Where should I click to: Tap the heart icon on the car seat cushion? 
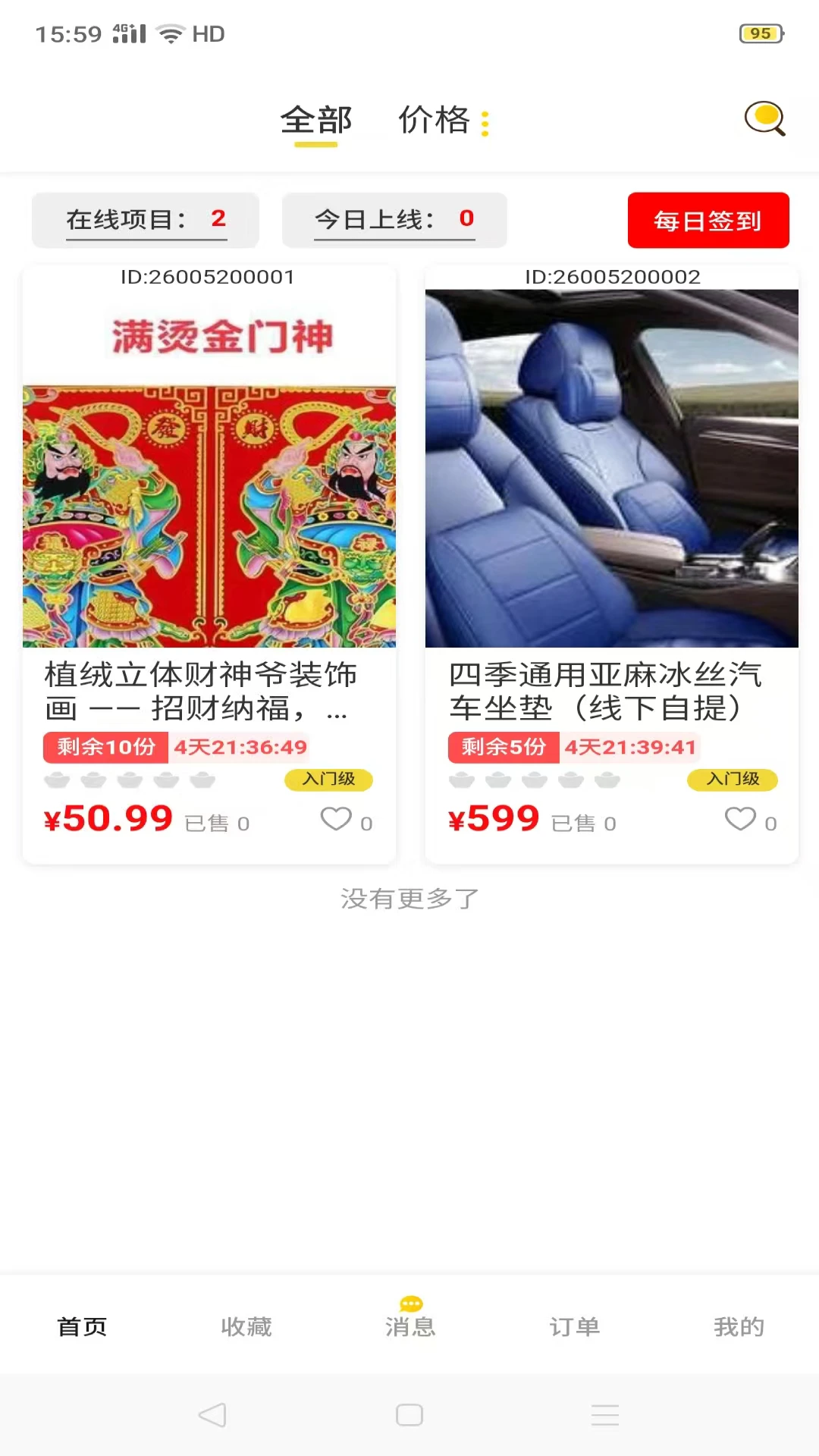[x=739, y=819]
